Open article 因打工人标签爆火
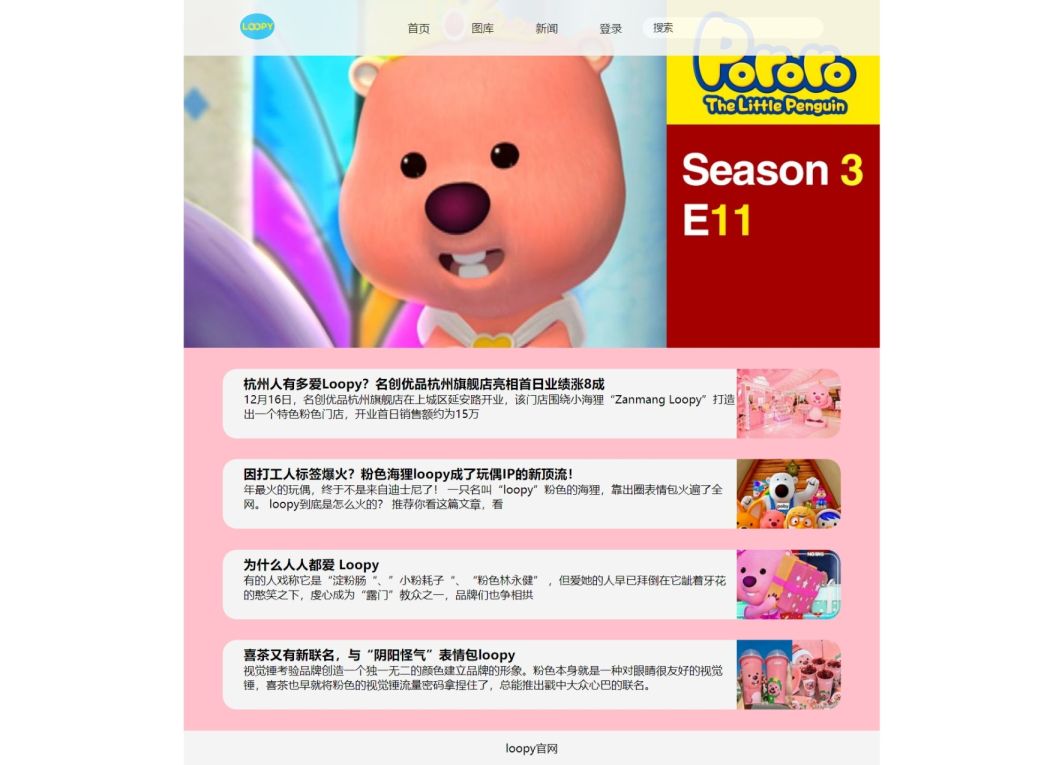 pos(408,474)
